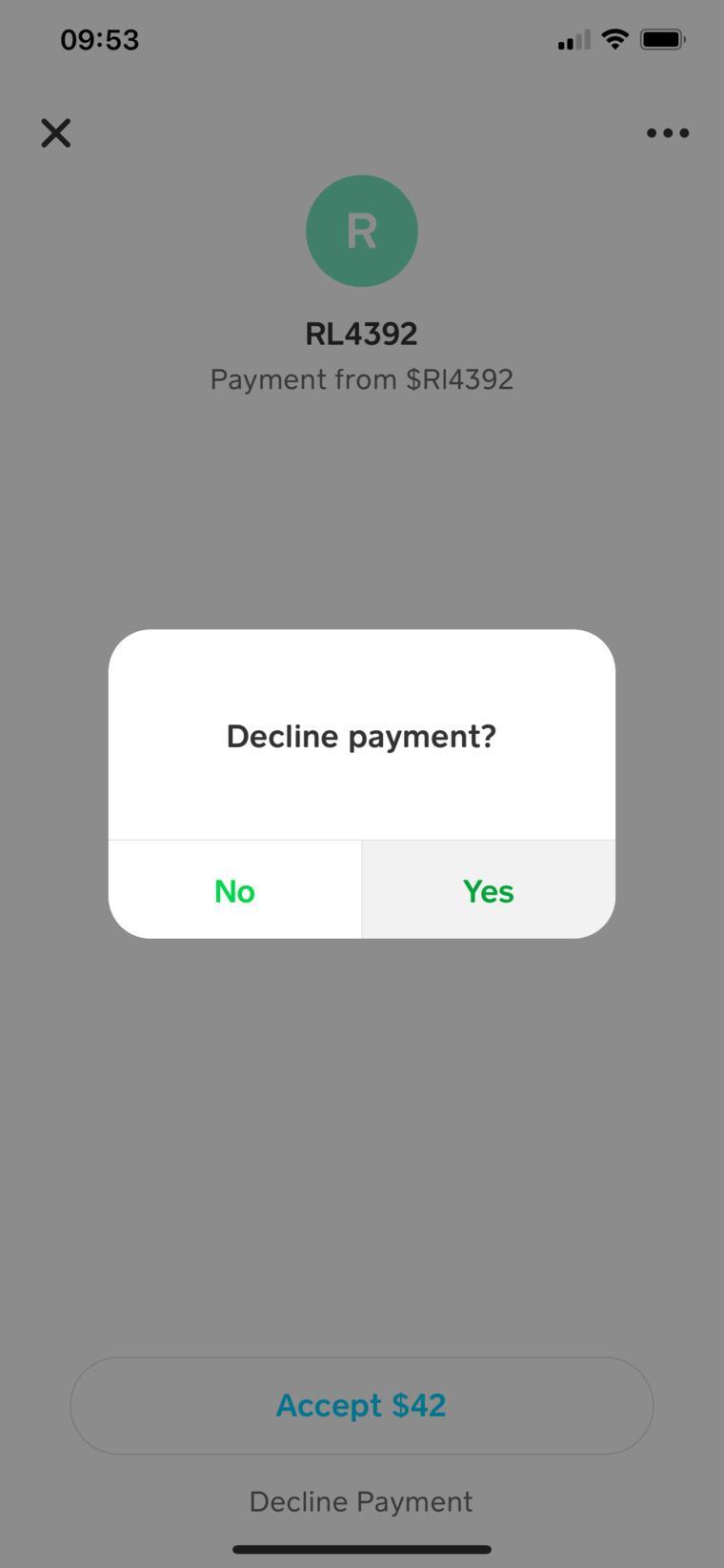Open the RL4392 profile avatar
724x1568 pixels.
pos(362,231)
